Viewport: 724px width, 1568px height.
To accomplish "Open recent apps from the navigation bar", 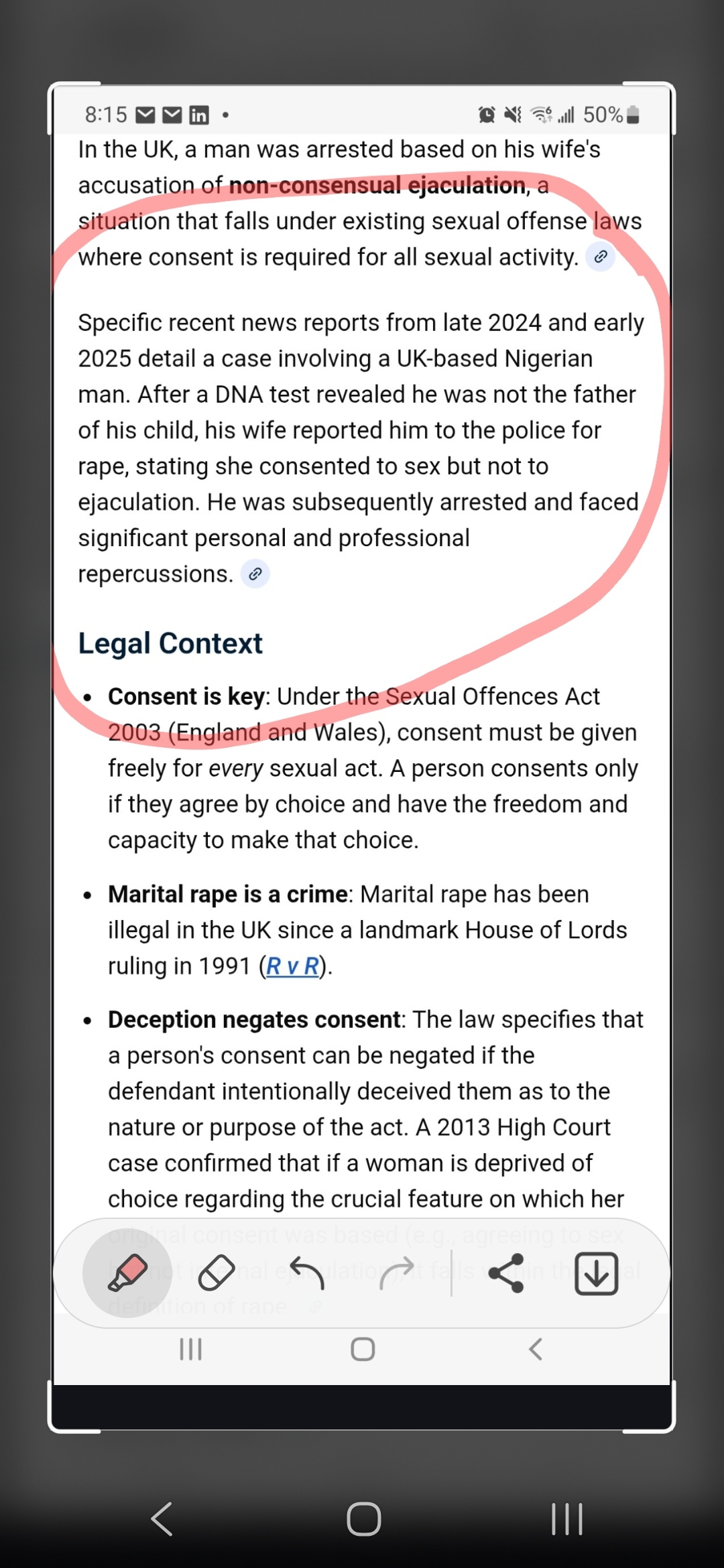I will coord(567,1518).
